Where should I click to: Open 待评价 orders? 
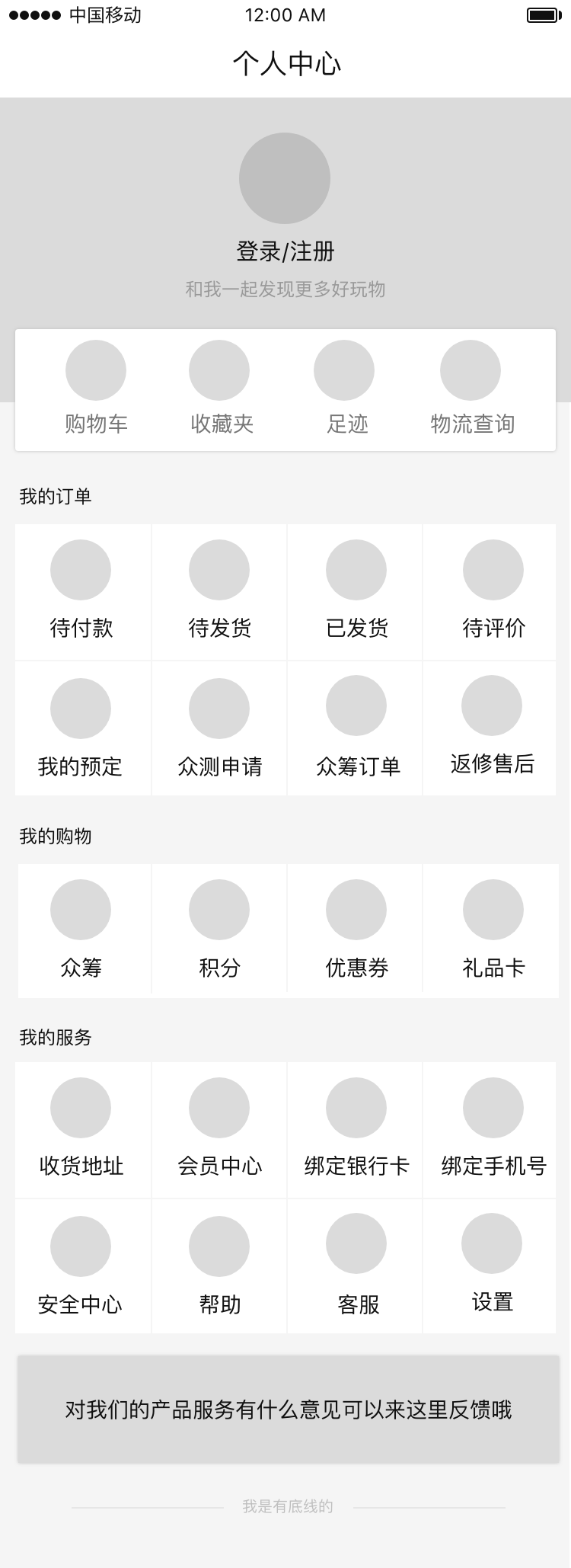(x=493, y=590)
